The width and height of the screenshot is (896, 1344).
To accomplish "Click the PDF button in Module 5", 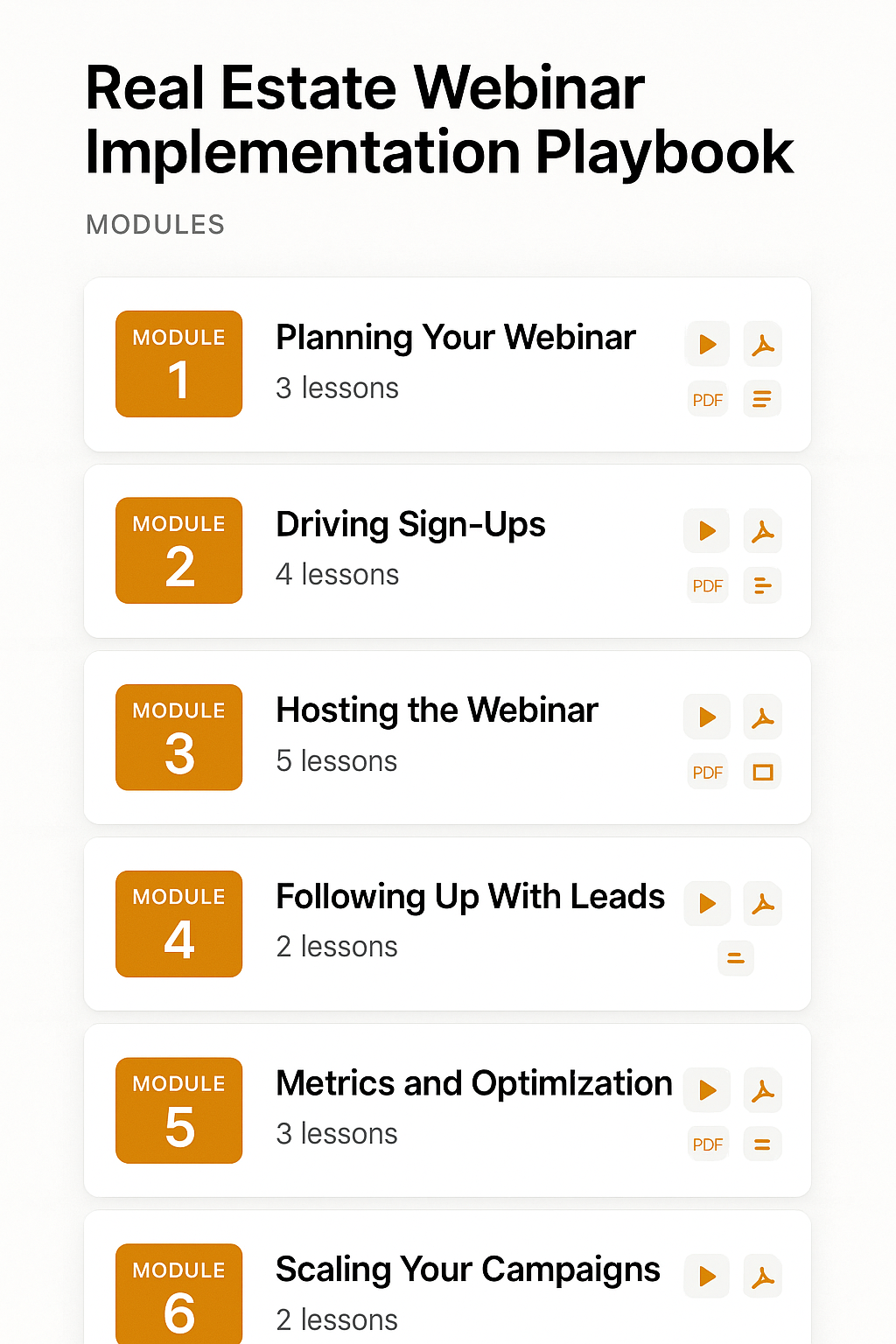I will (707, 1144).
